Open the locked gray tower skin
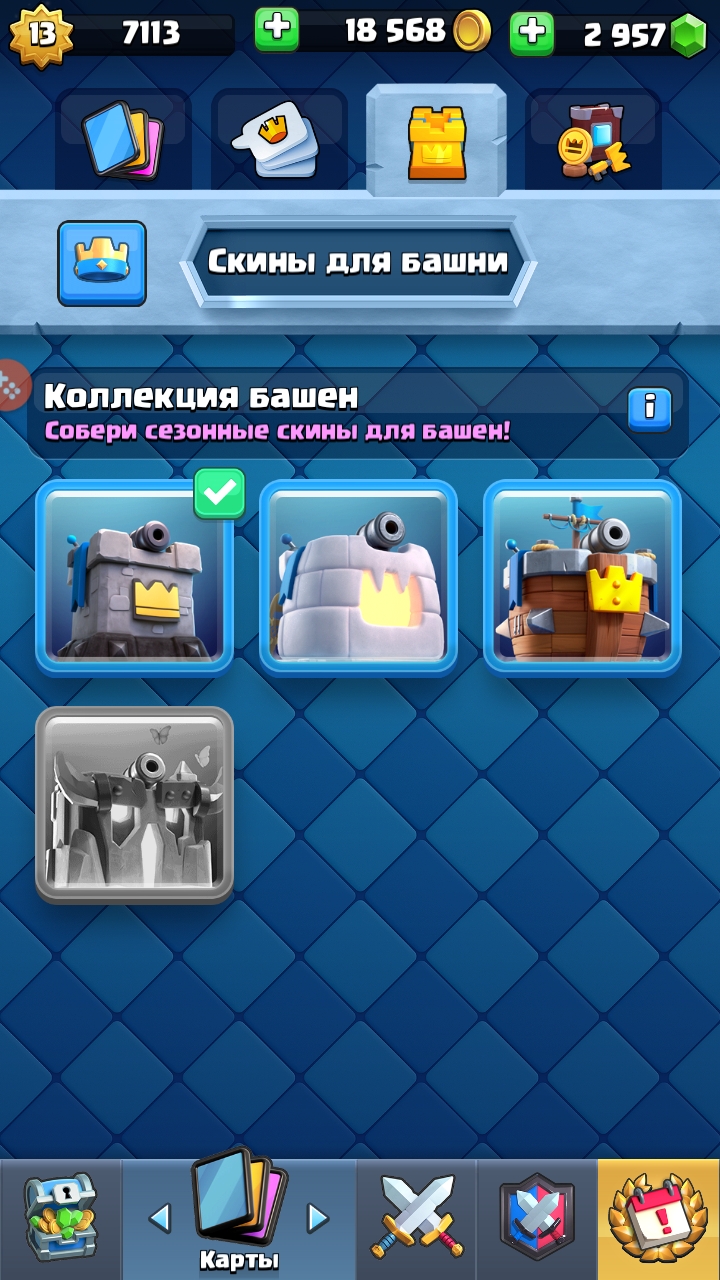 tap(134, 803)
